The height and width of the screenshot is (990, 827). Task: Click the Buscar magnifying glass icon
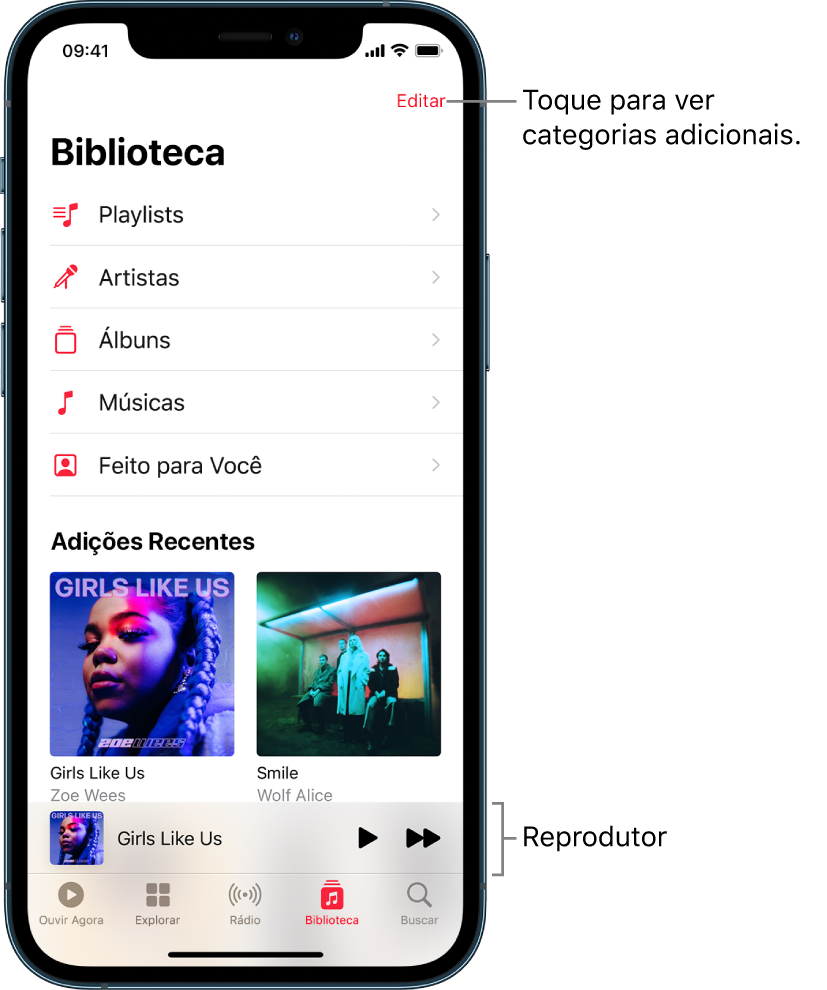tap(418, 895)
